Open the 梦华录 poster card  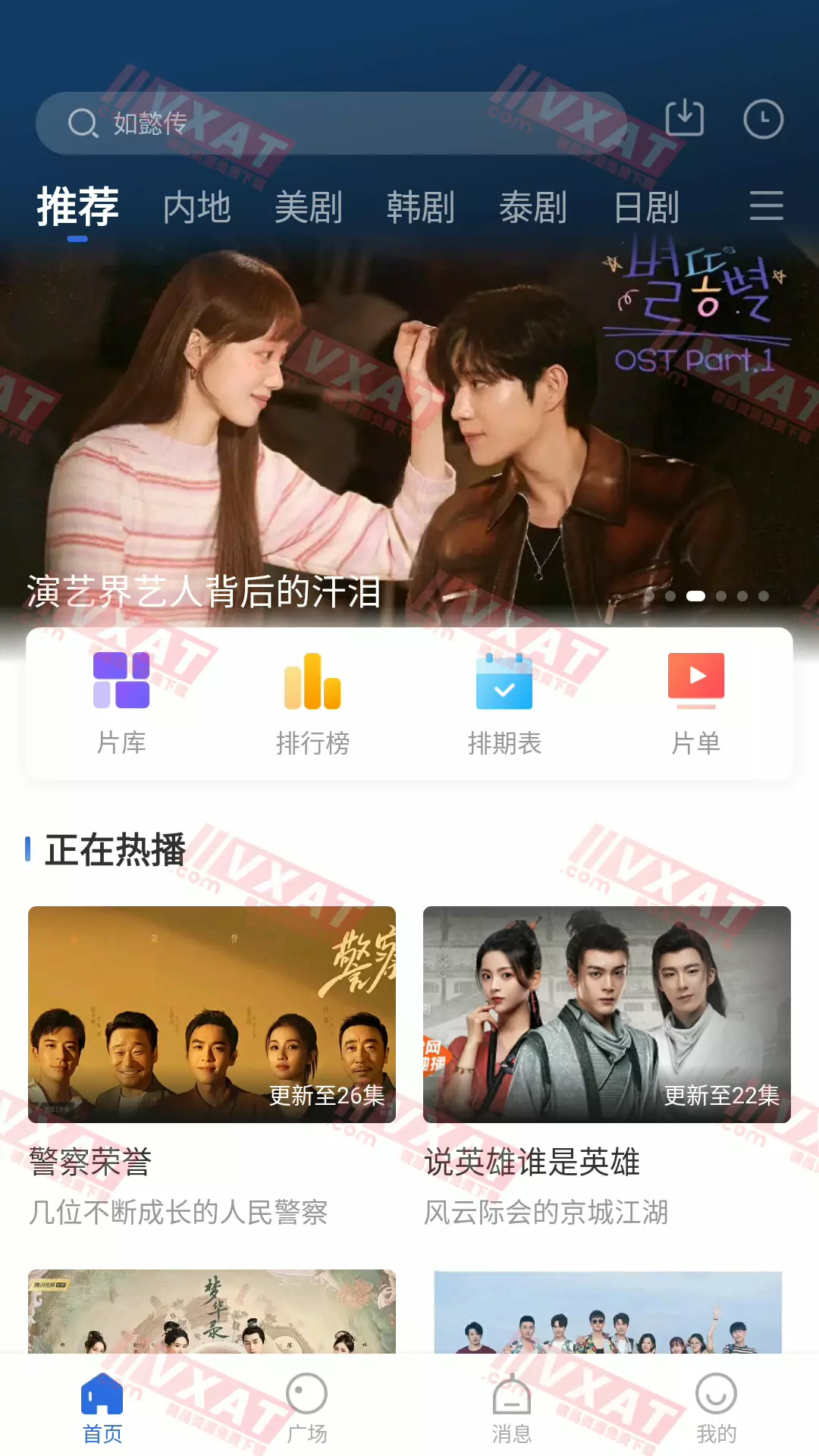tap(212, 1310)
